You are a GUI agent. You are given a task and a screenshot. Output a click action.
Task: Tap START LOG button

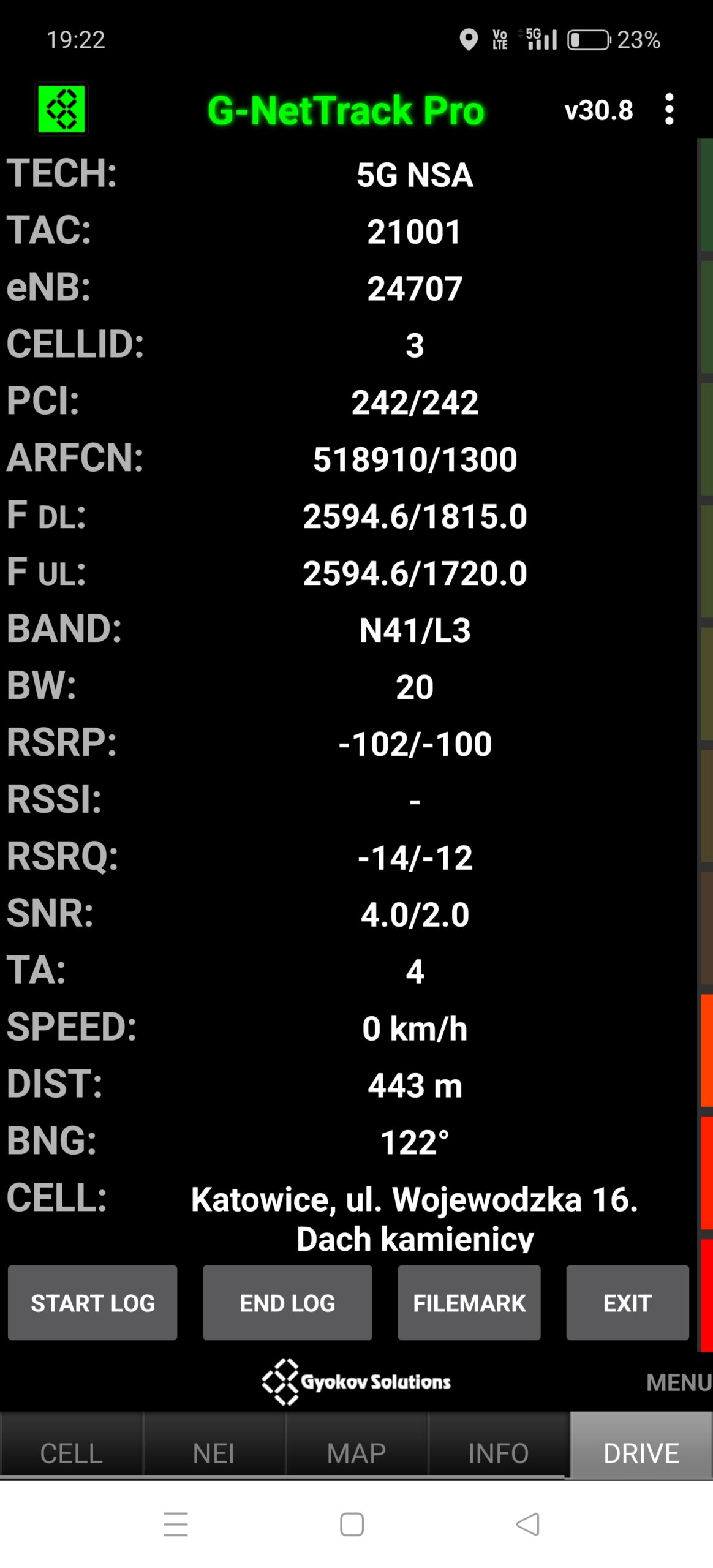pyautogui.click(x=92, y=1303)
